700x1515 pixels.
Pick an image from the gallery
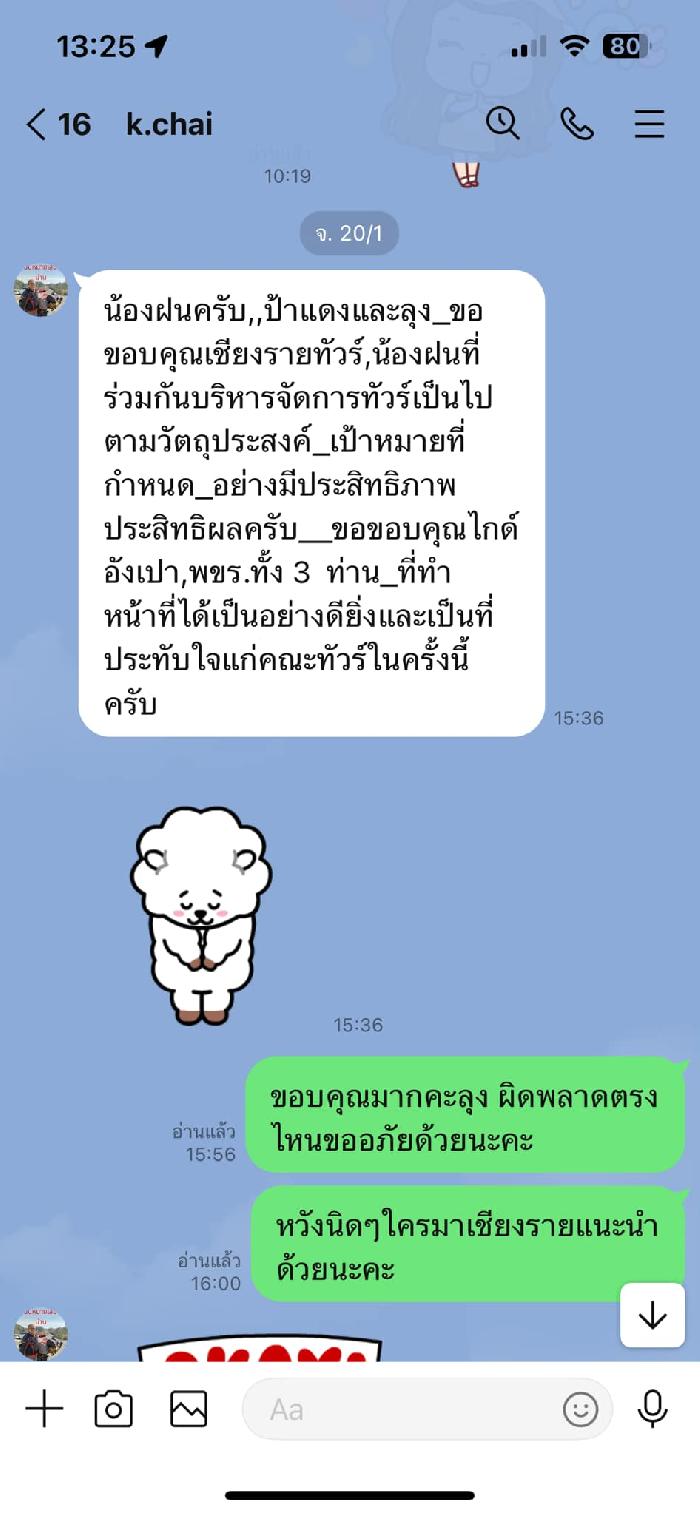click(188, 1409)
